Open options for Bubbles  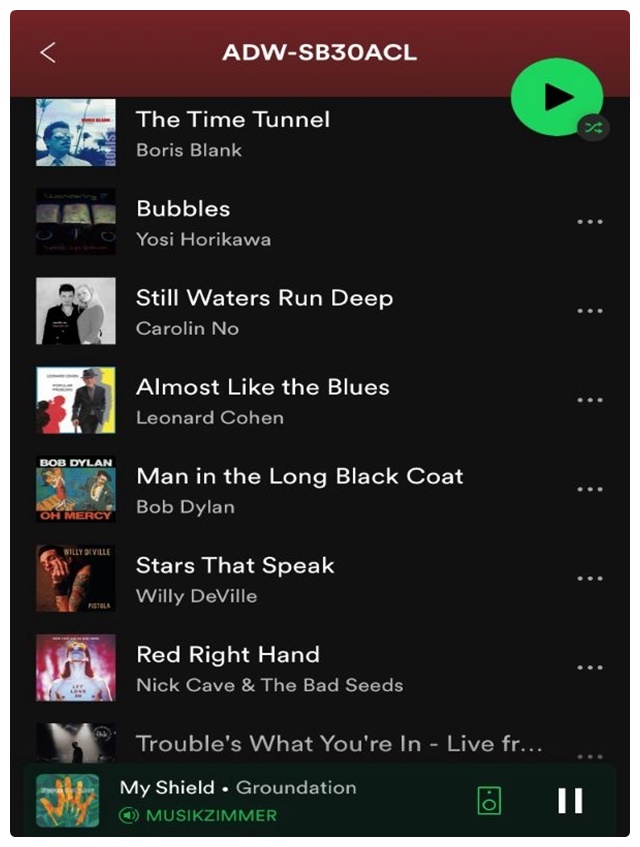click(589, 222)
